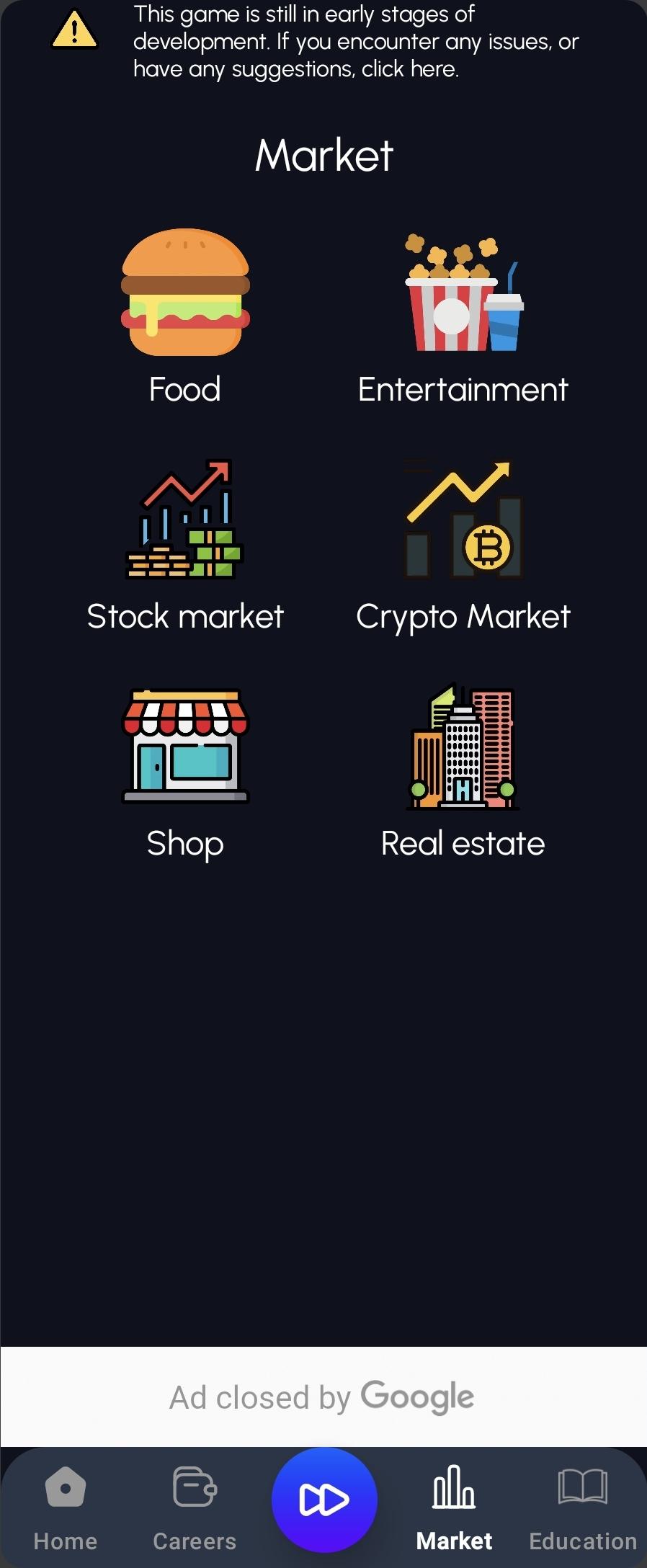Viewport: 647px width, 1568px height.
Task: Tap the fast-forward time button
Action: (324, 1500)
